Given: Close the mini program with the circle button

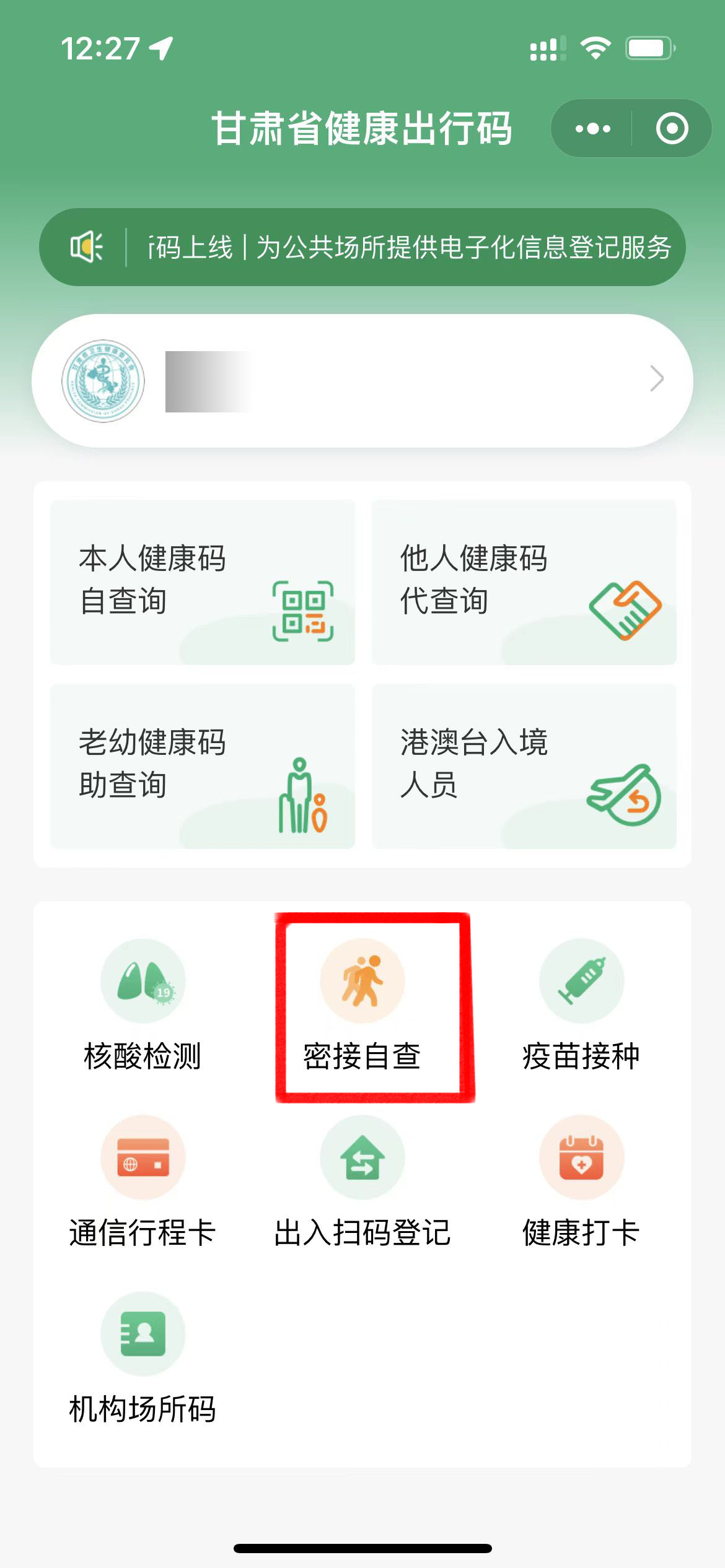Looking at the screenshot, I should [x=672, y=129].
